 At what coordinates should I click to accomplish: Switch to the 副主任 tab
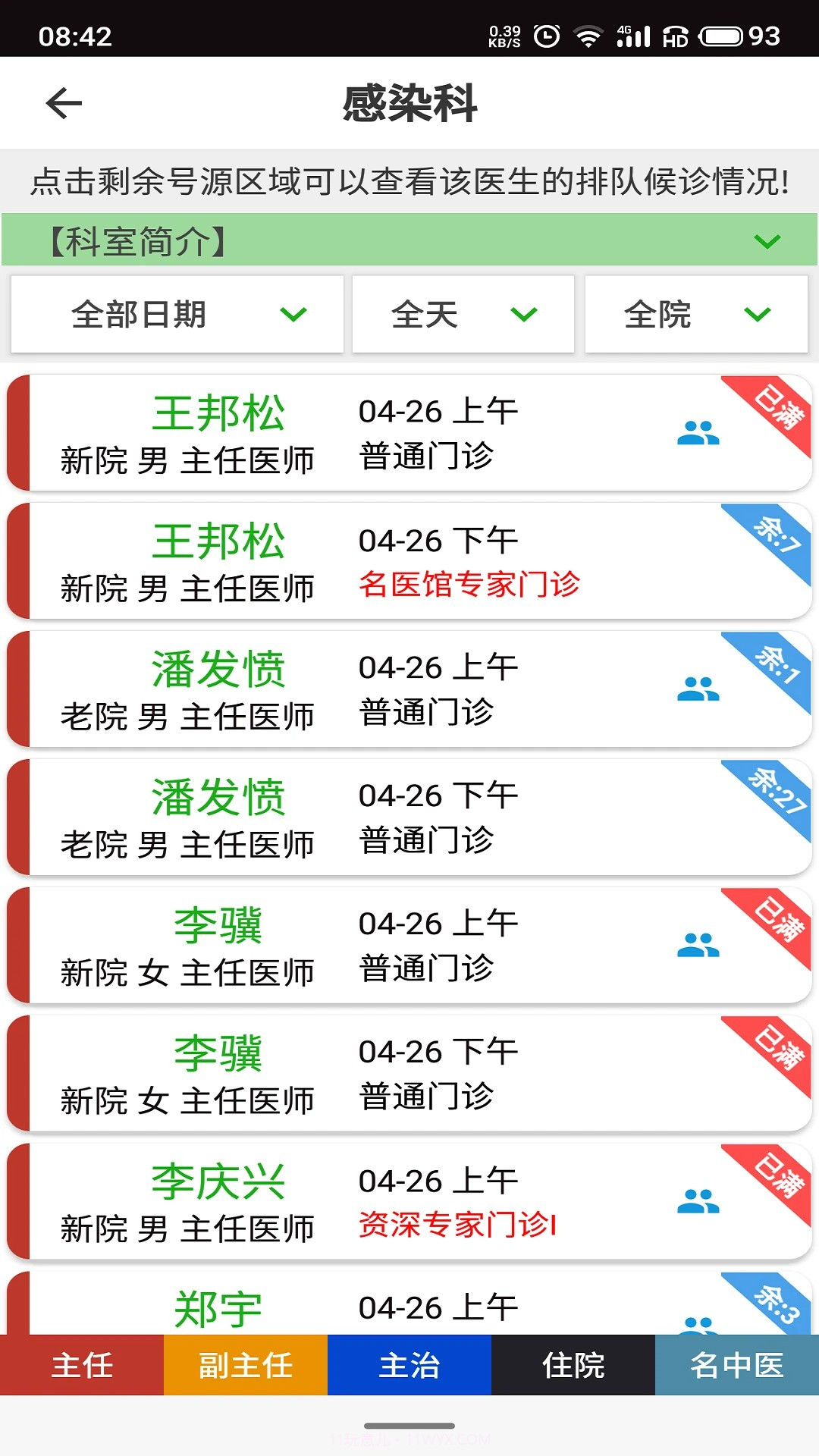point(246,1366)
